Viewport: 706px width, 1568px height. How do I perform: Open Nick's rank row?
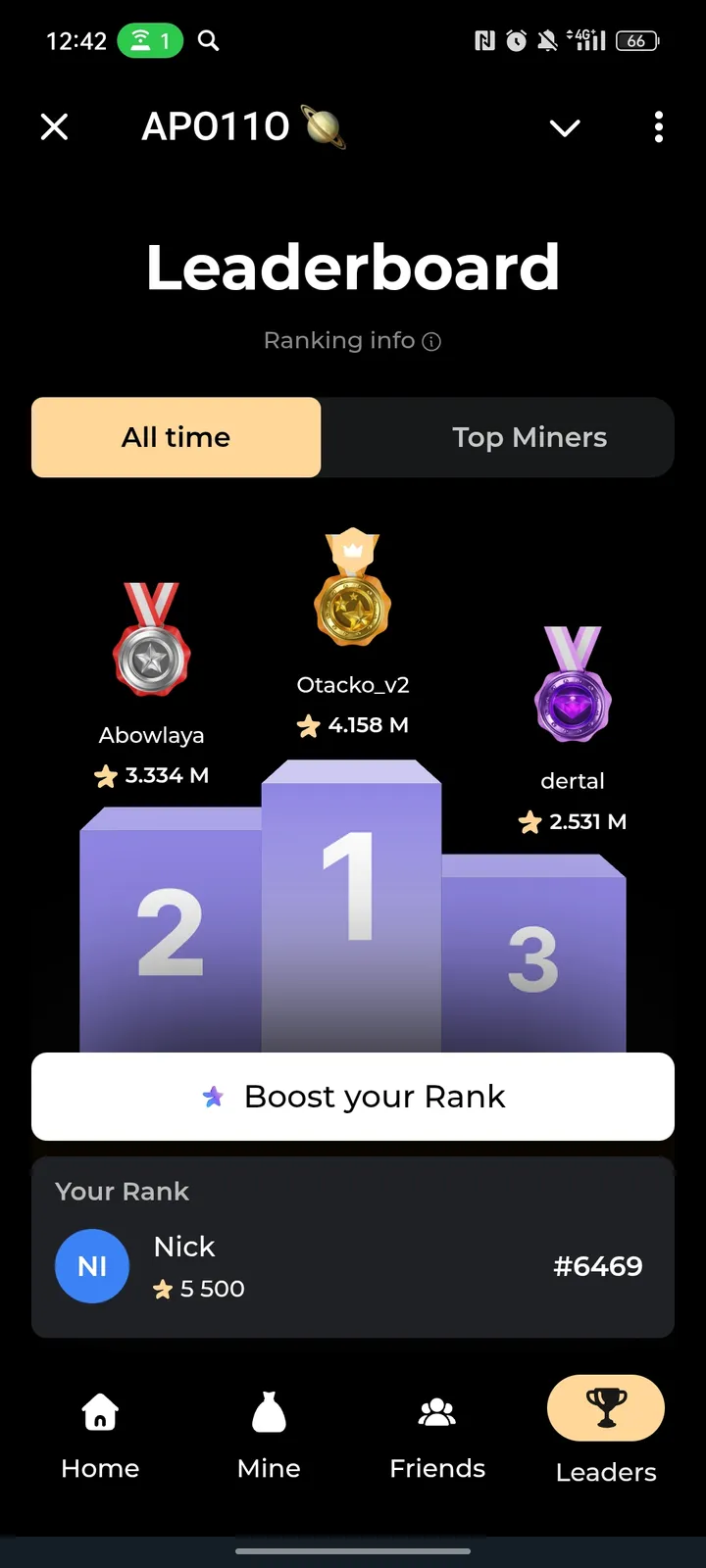tap(353, 1266)
